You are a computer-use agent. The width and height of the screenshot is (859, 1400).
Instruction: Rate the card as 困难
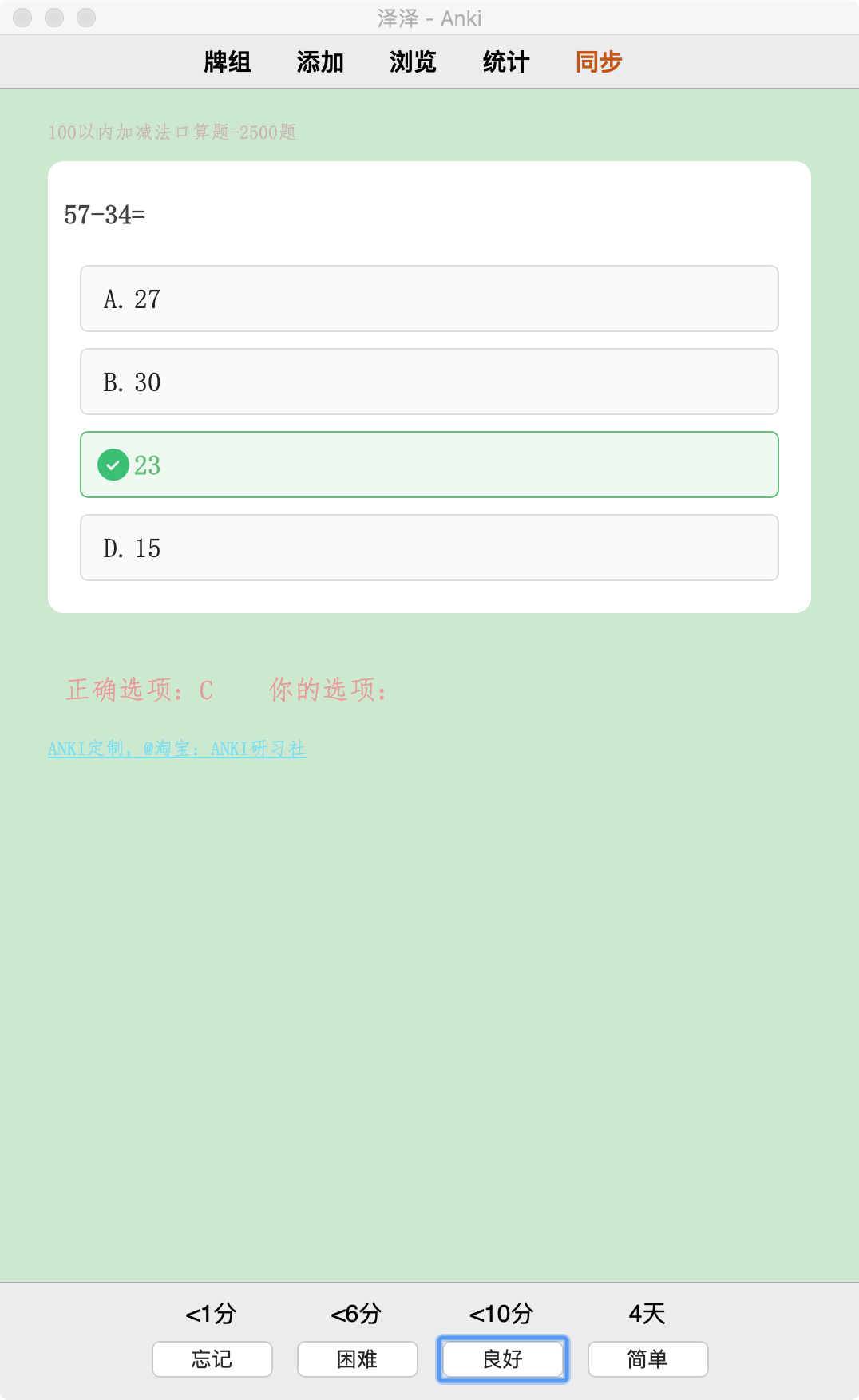click(x=358, y=1359)
